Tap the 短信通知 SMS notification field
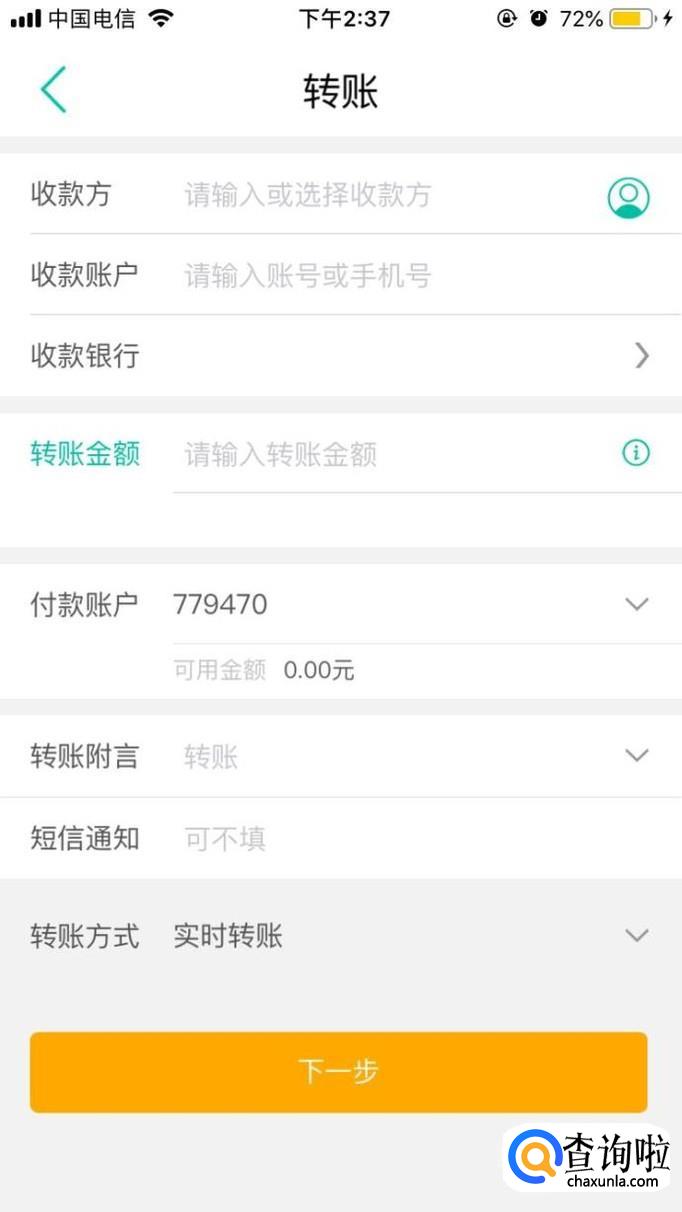Viewport: 682px width, 1212px height. (420, 838)
